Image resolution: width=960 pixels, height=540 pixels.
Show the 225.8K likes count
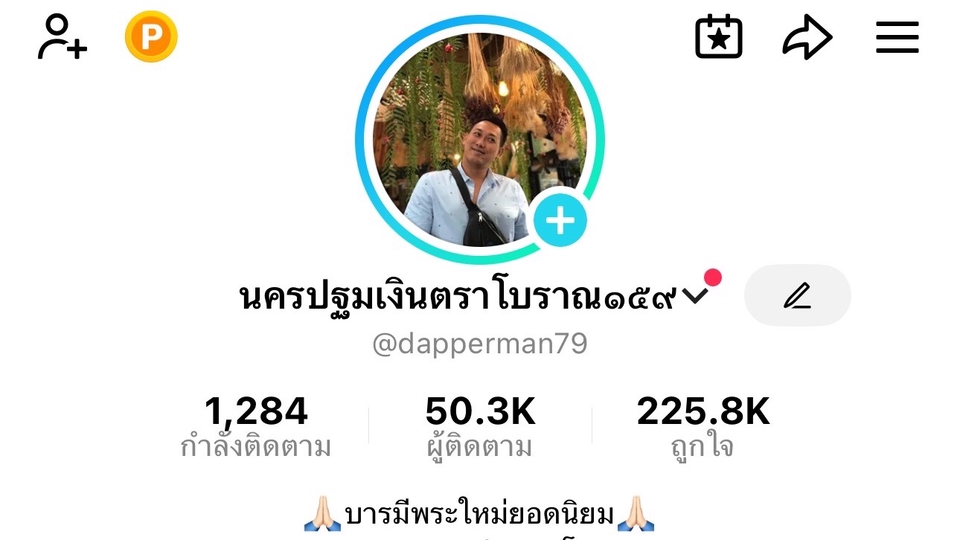click(703, 426)
